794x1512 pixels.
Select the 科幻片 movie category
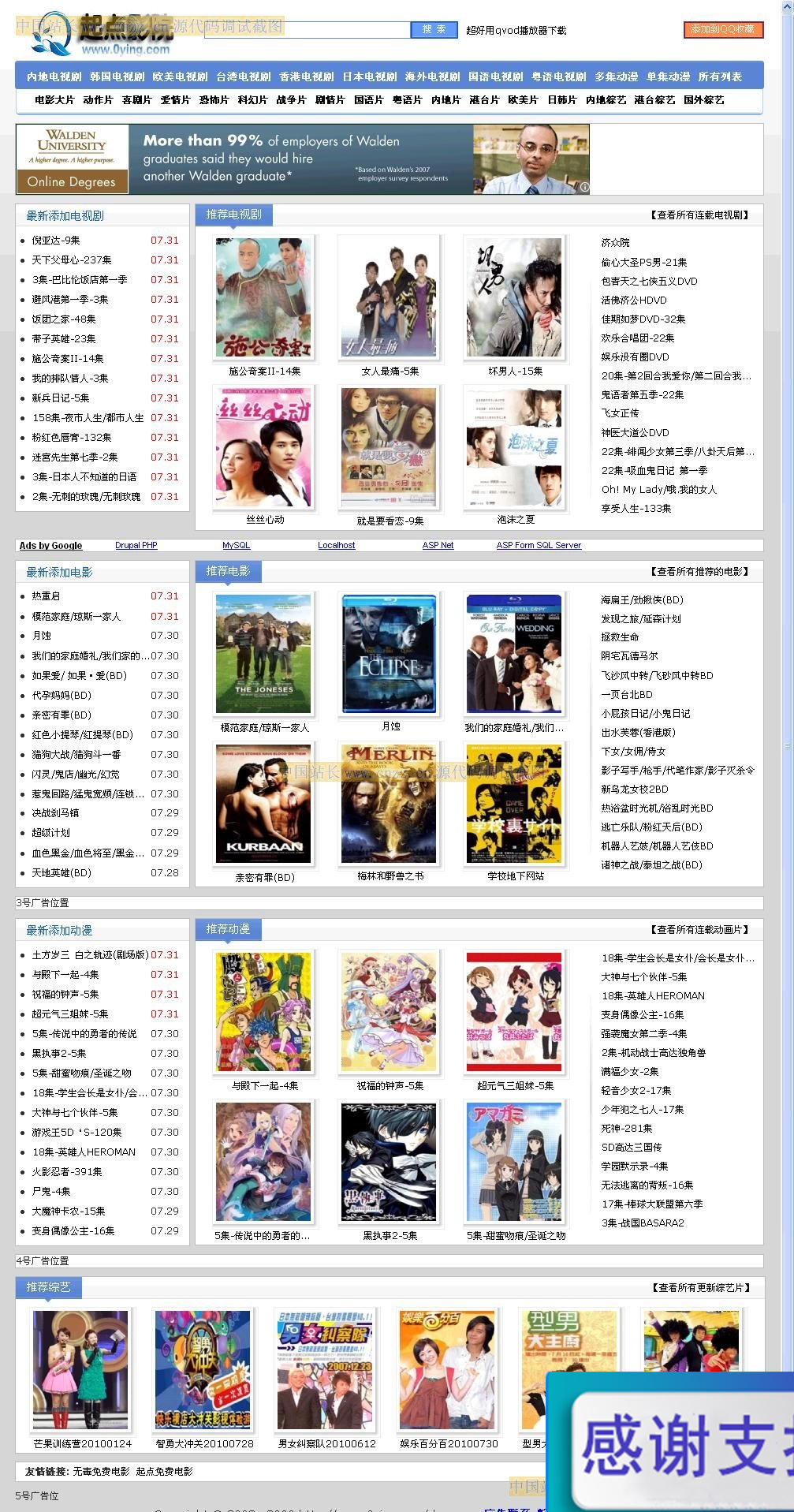click(x=252, y=100)
